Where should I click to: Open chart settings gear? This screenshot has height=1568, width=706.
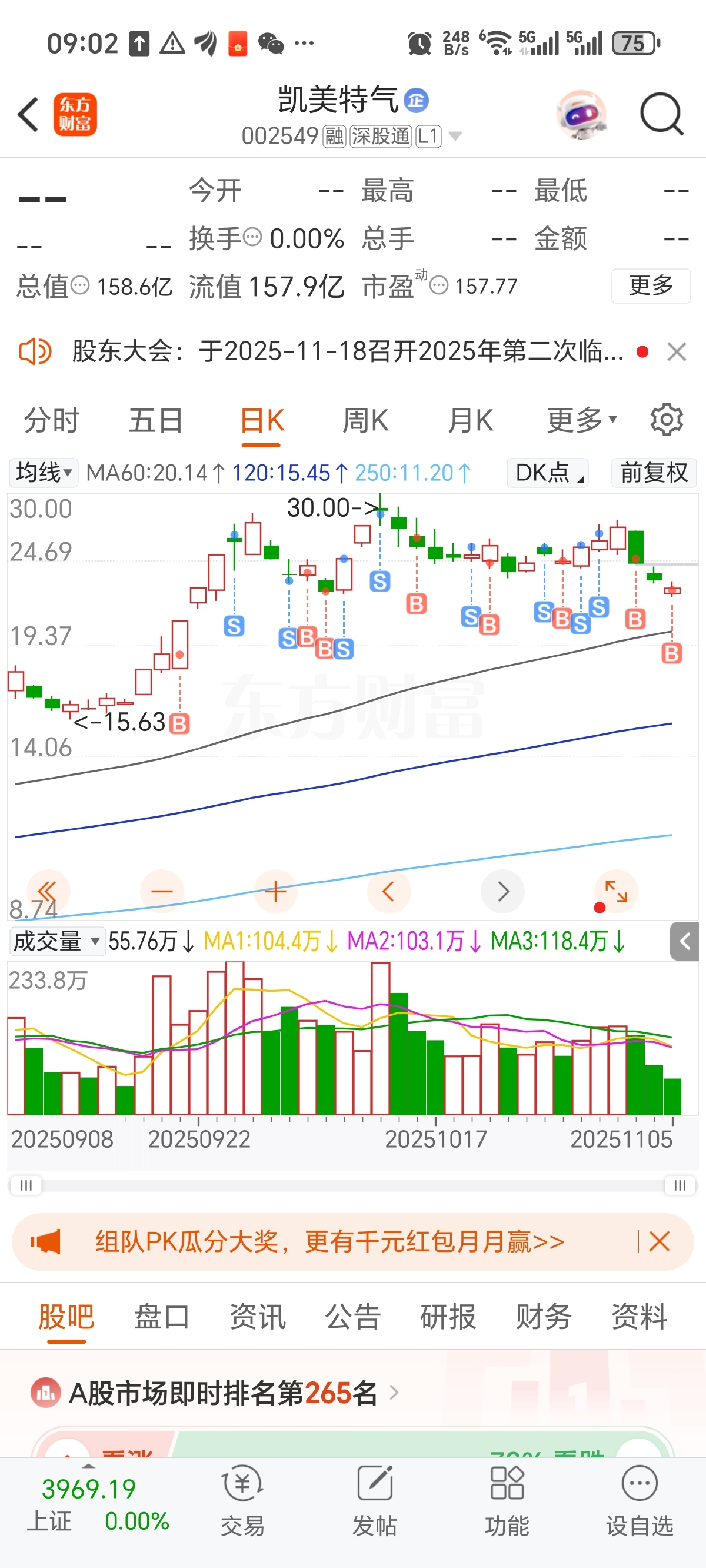(x=667, y=420)
